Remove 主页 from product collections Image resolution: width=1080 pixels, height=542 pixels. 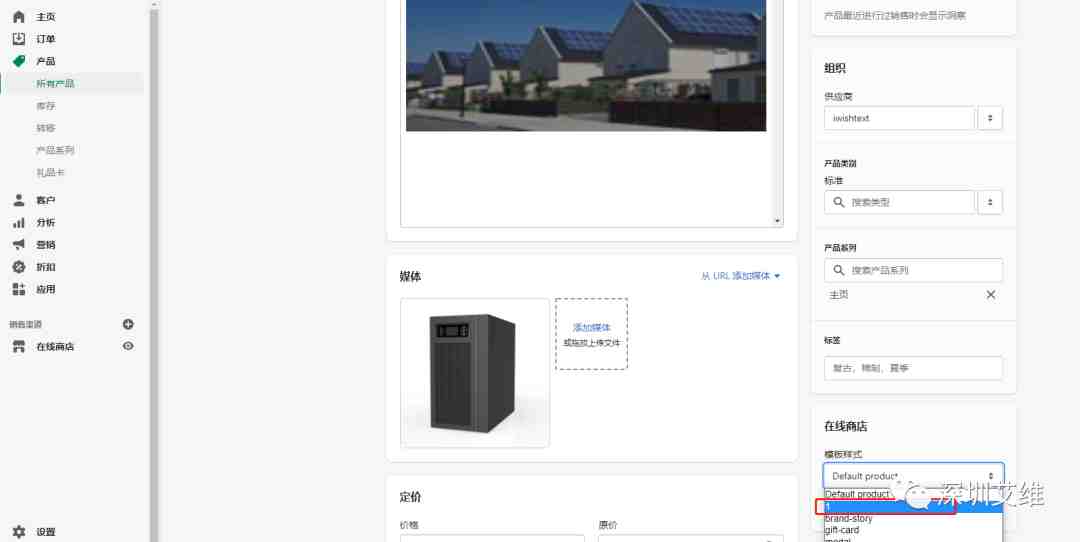click(x=991, y=295)
